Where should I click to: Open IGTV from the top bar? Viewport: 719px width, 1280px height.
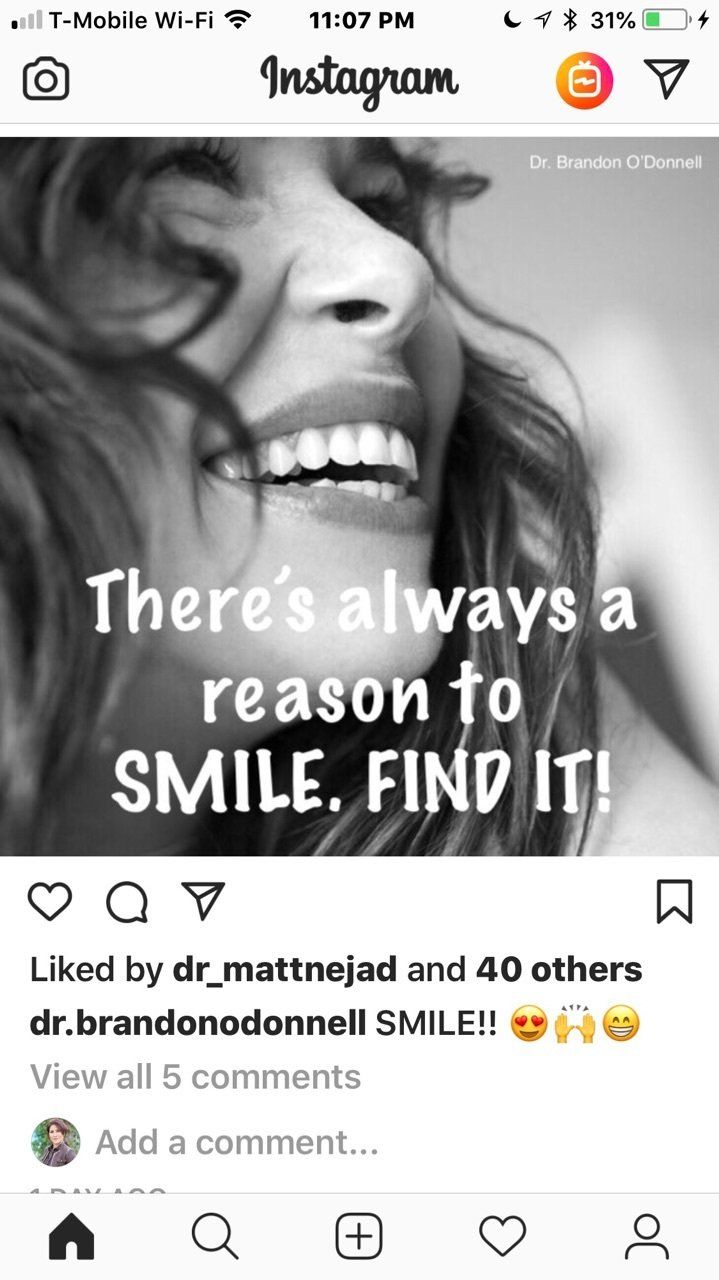point(584,80)
